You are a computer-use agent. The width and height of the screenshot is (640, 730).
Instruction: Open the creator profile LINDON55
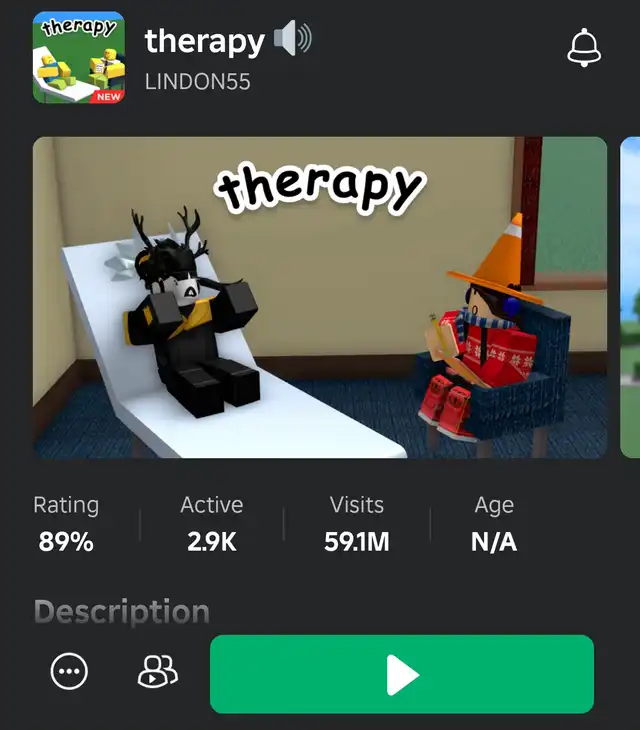pyautogui.click(x=197, y=82)
